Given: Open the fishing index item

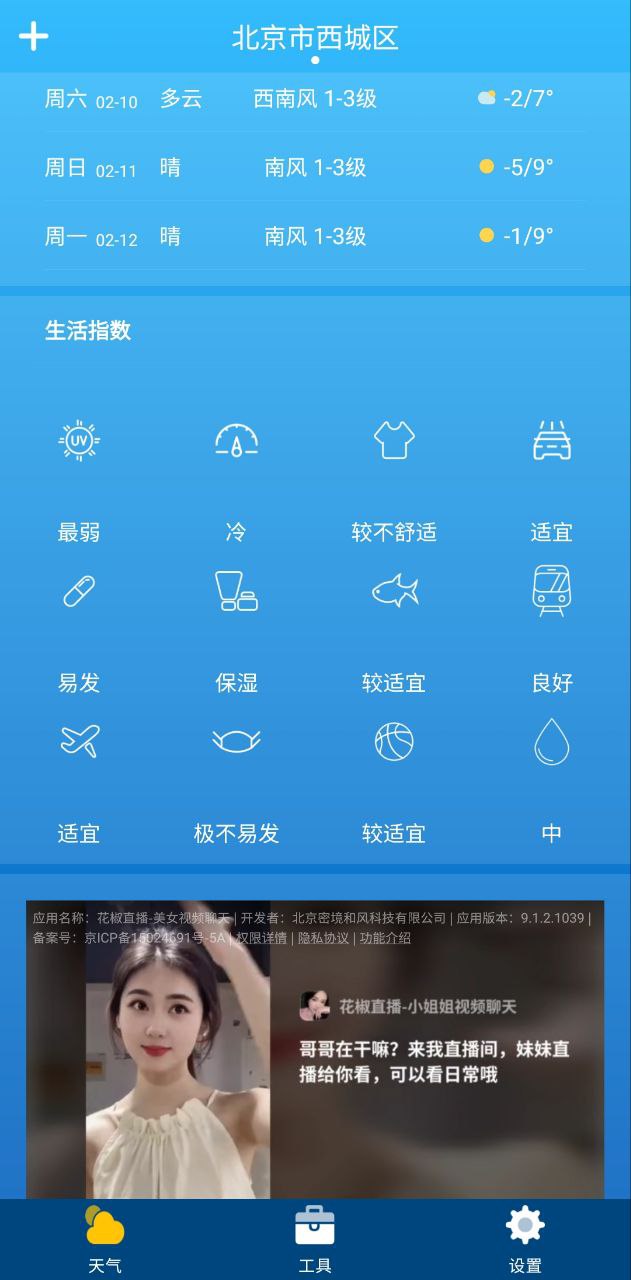Looking at the screenshot, I should [x=394, y=591].
